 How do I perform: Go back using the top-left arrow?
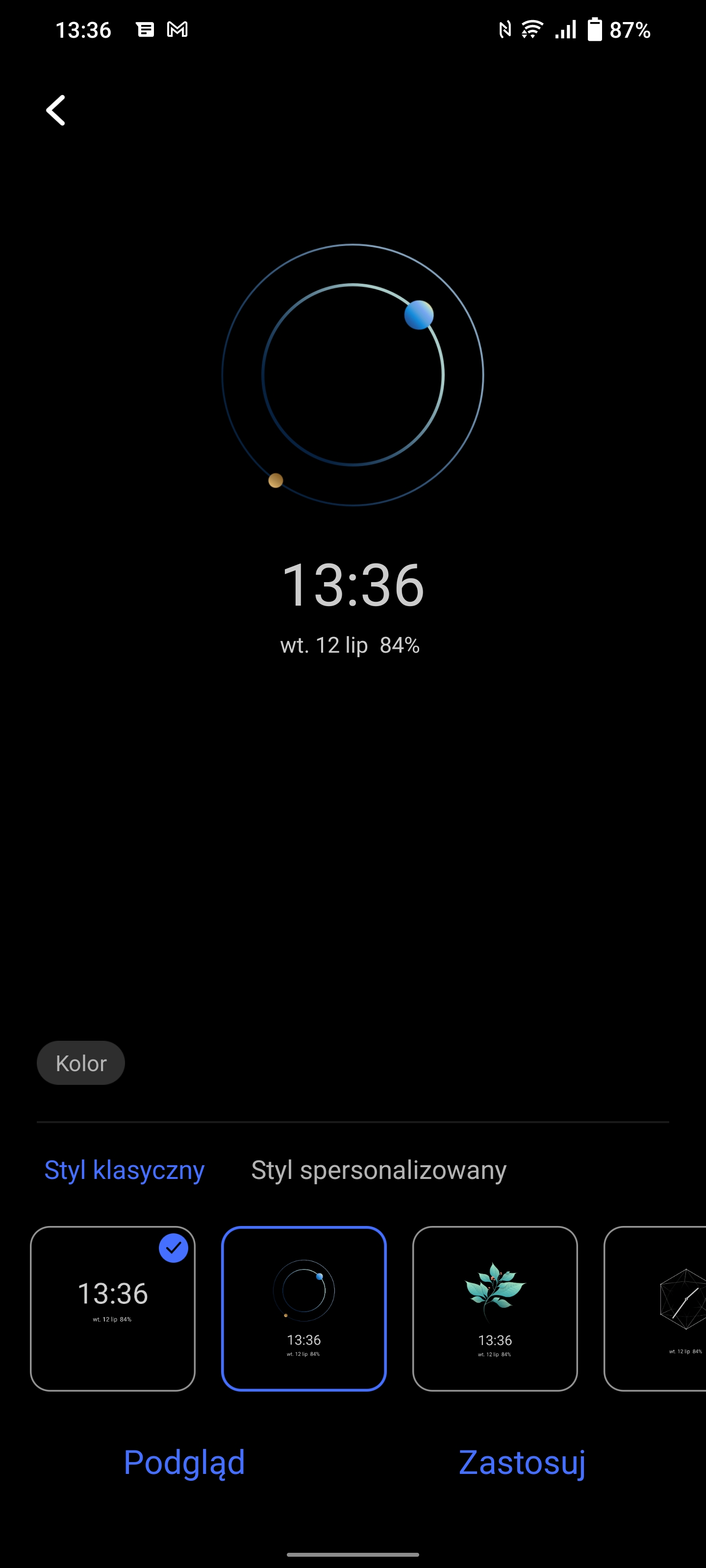pos(56,110)
